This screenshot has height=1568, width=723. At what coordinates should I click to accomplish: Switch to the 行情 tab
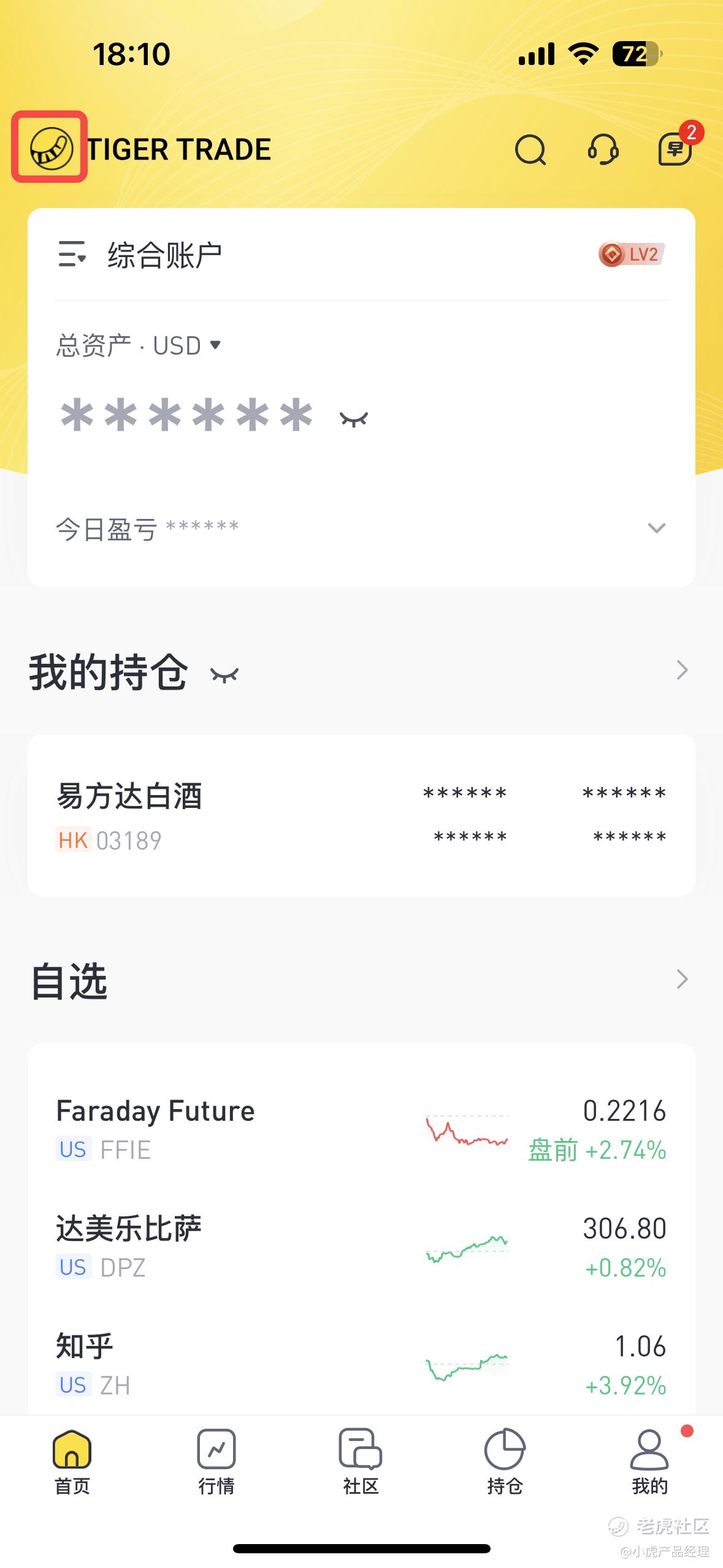coord(216,1462)
